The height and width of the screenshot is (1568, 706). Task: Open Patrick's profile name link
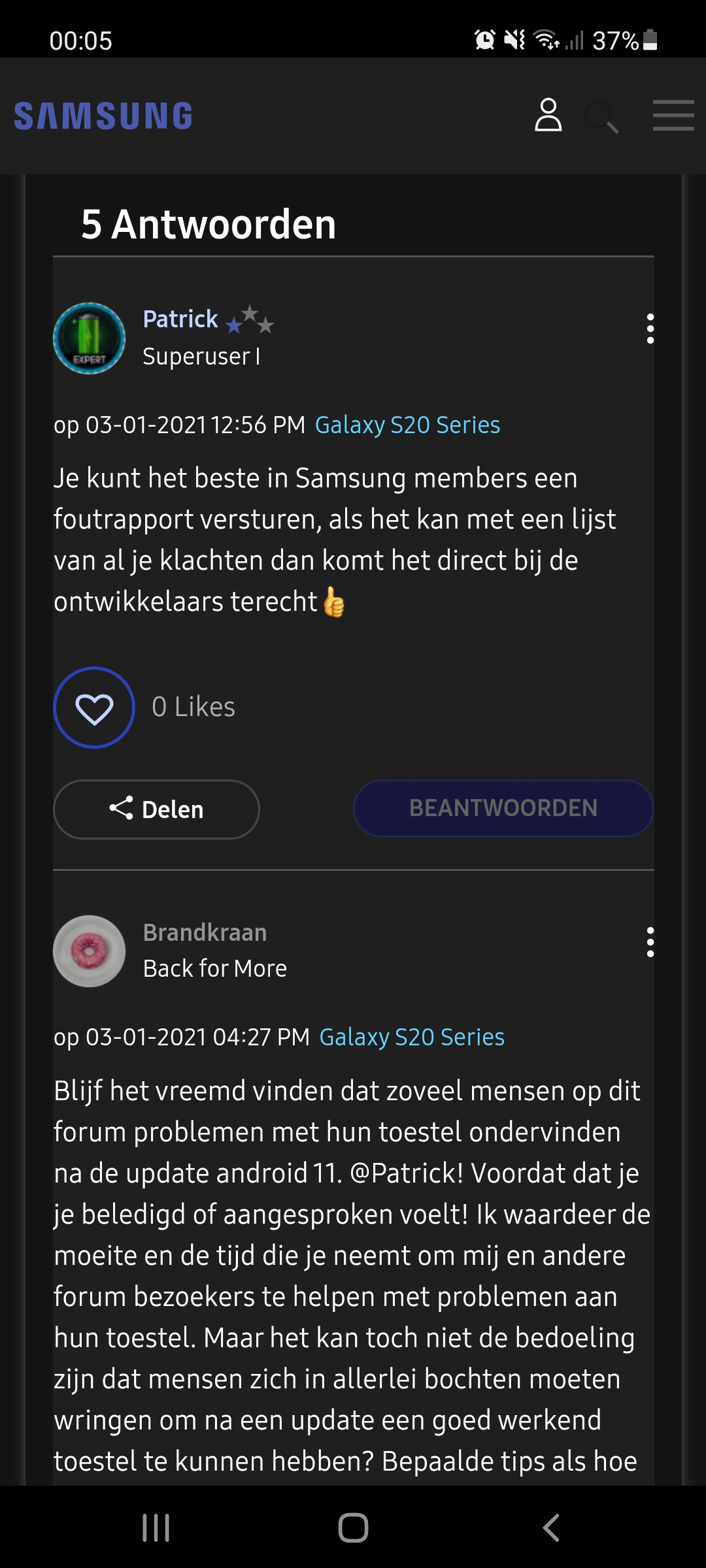click(x=180, y=319)
